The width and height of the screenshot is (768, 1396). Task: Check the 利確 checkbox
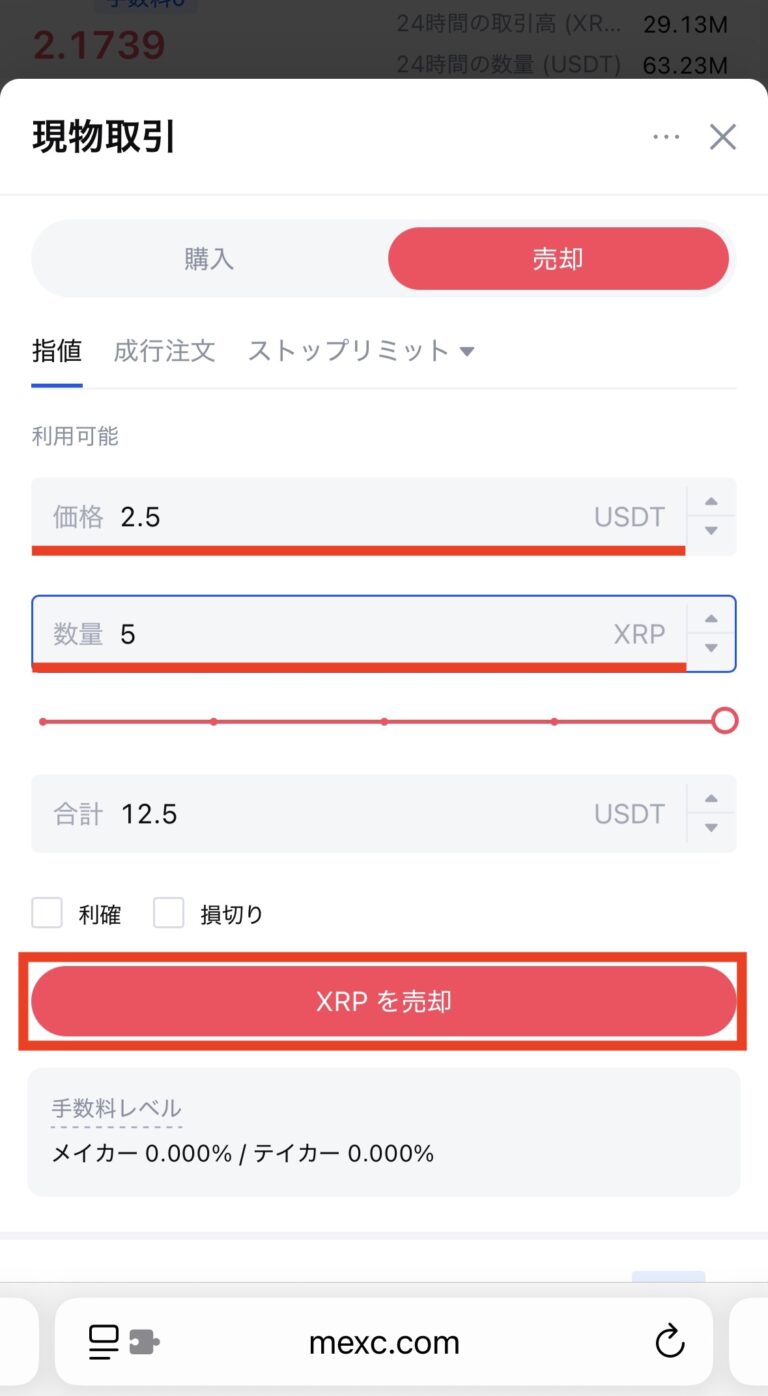coord(47,913)
